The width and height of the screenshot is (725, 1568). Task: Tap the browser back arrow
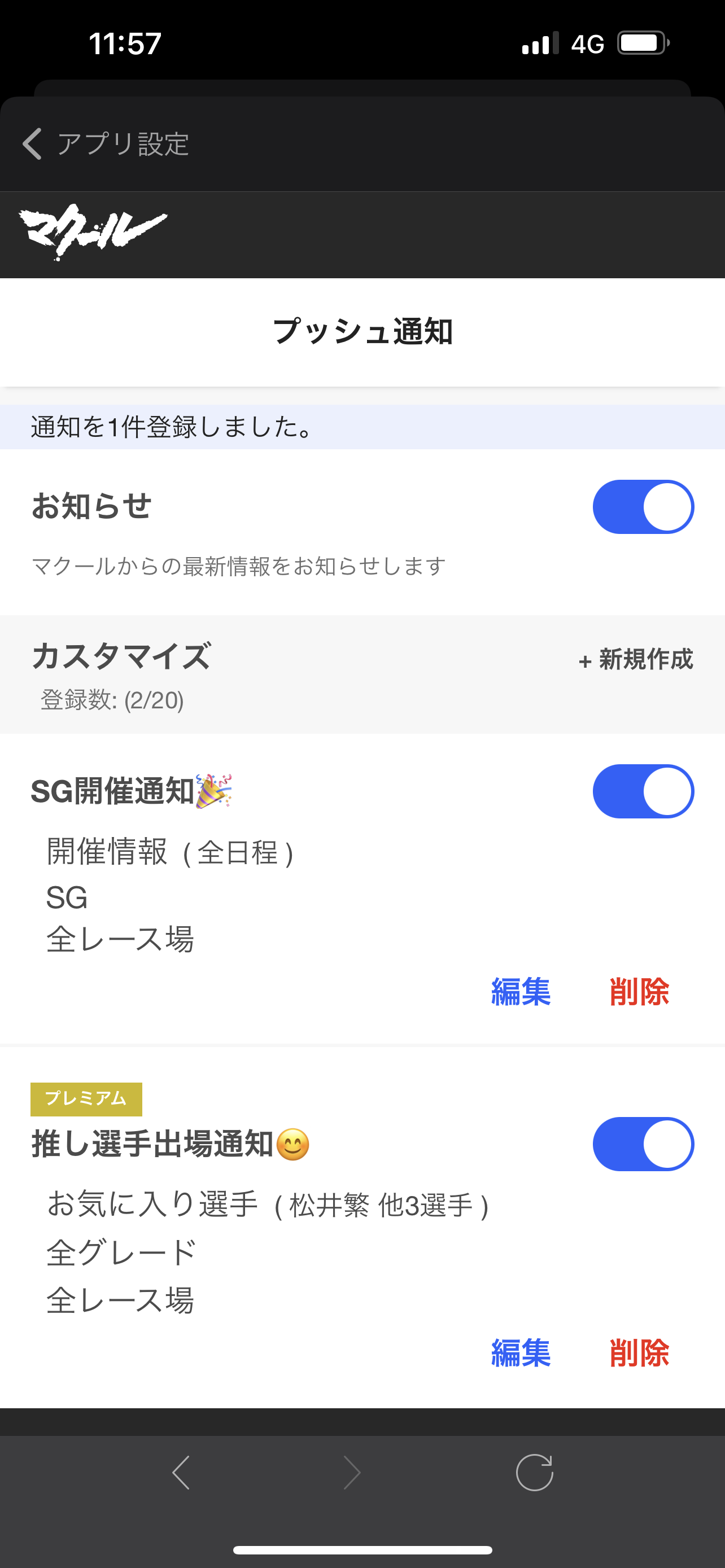[181, 1473]
